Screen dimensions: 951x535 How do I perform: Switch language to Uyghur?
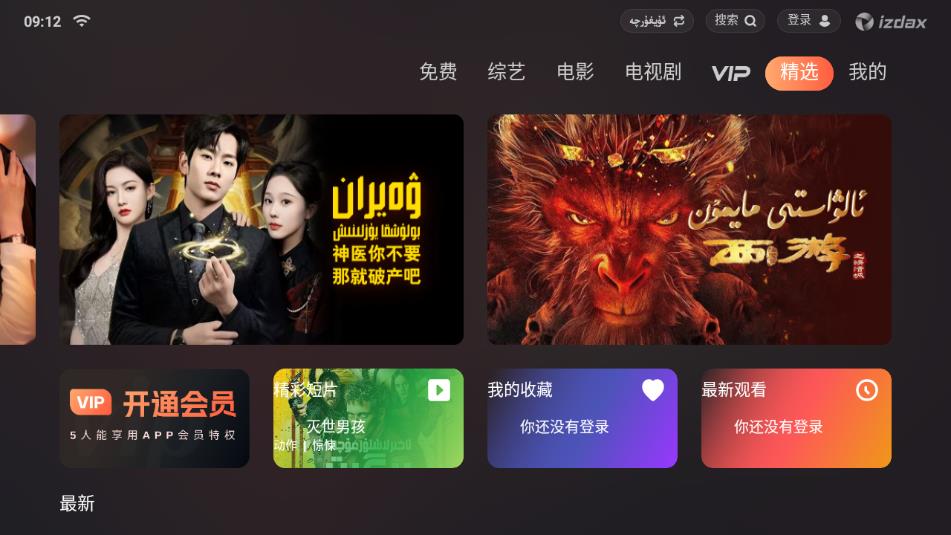[x=656, y=21]
